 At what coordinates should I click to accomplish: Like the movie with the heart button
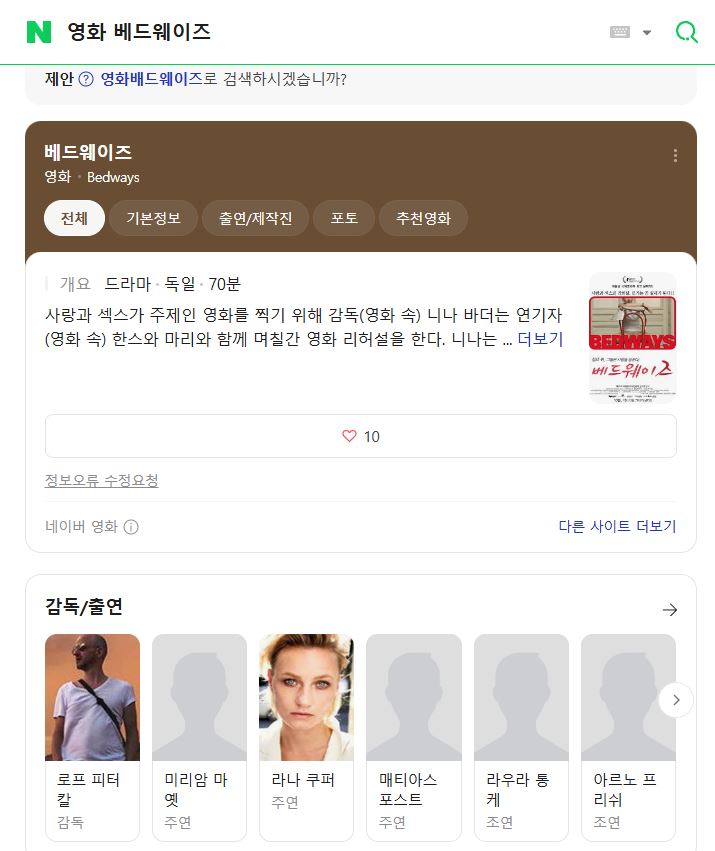(x=360, y=436)
